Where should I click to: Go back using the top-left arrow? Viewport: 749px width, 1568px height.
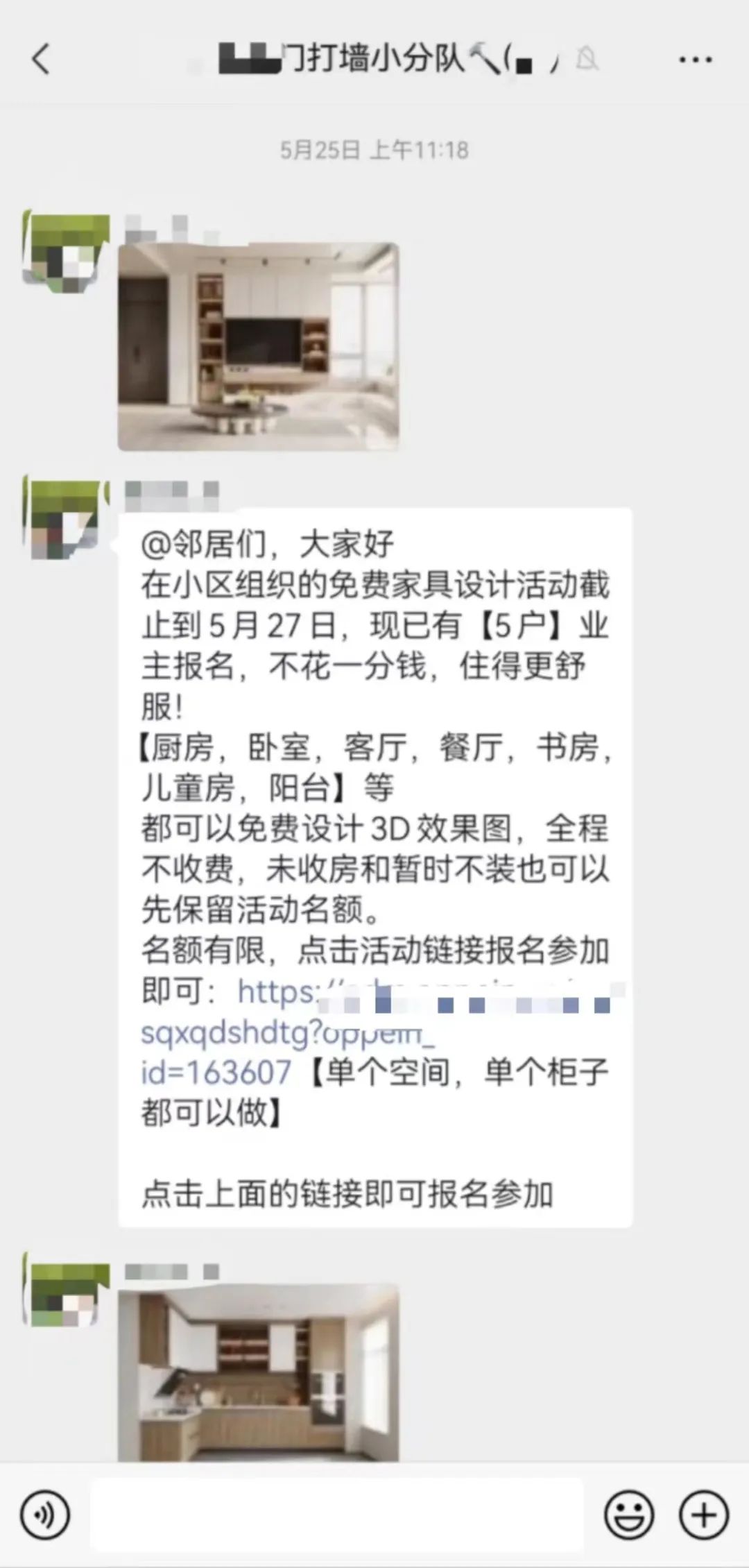[41, 59]
